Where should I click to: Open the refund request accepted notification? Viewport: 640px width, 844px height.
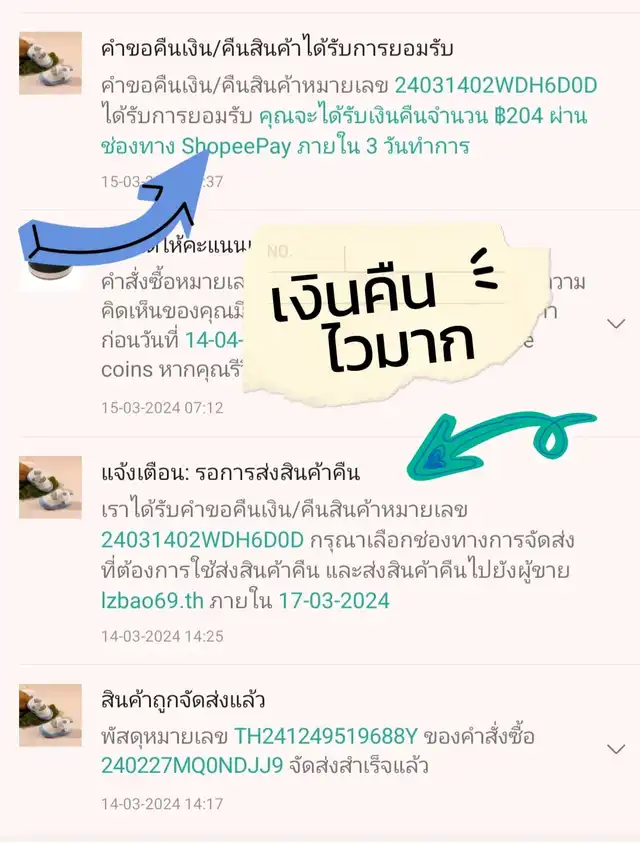[x=272, y=48]
